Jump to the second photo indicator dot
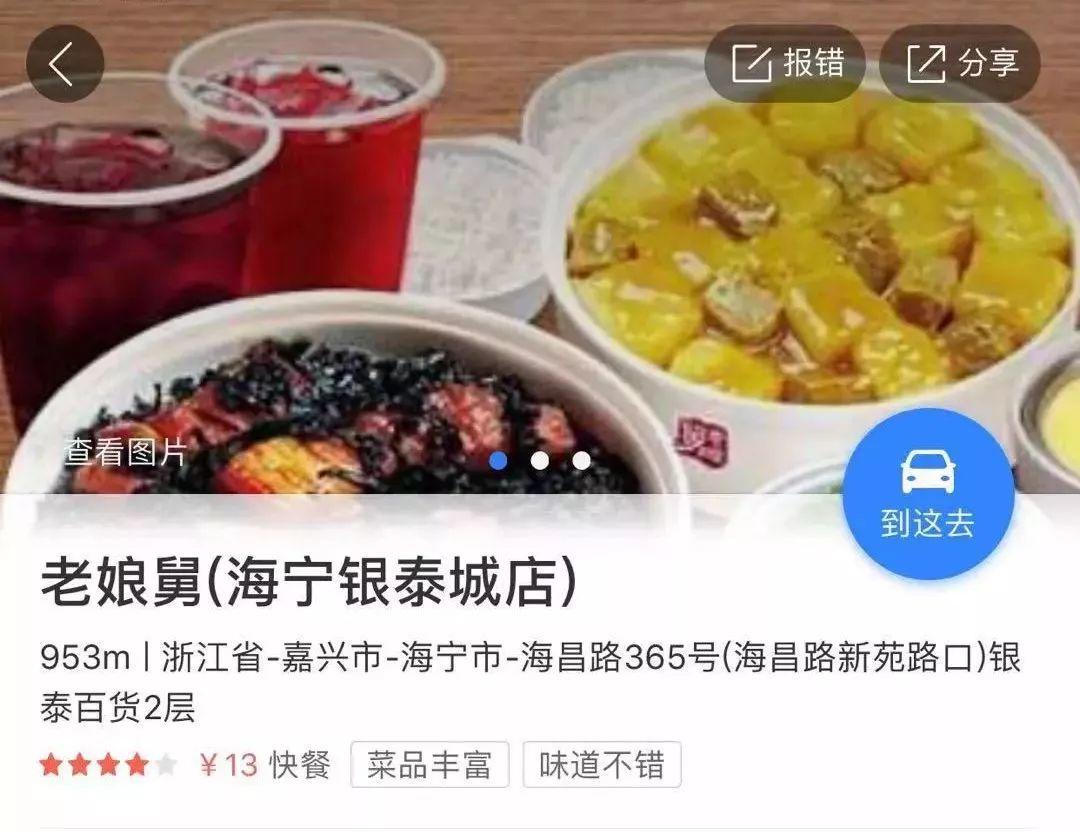The image size is (1080, 832). pyautogui.click(x=540, y=461)
